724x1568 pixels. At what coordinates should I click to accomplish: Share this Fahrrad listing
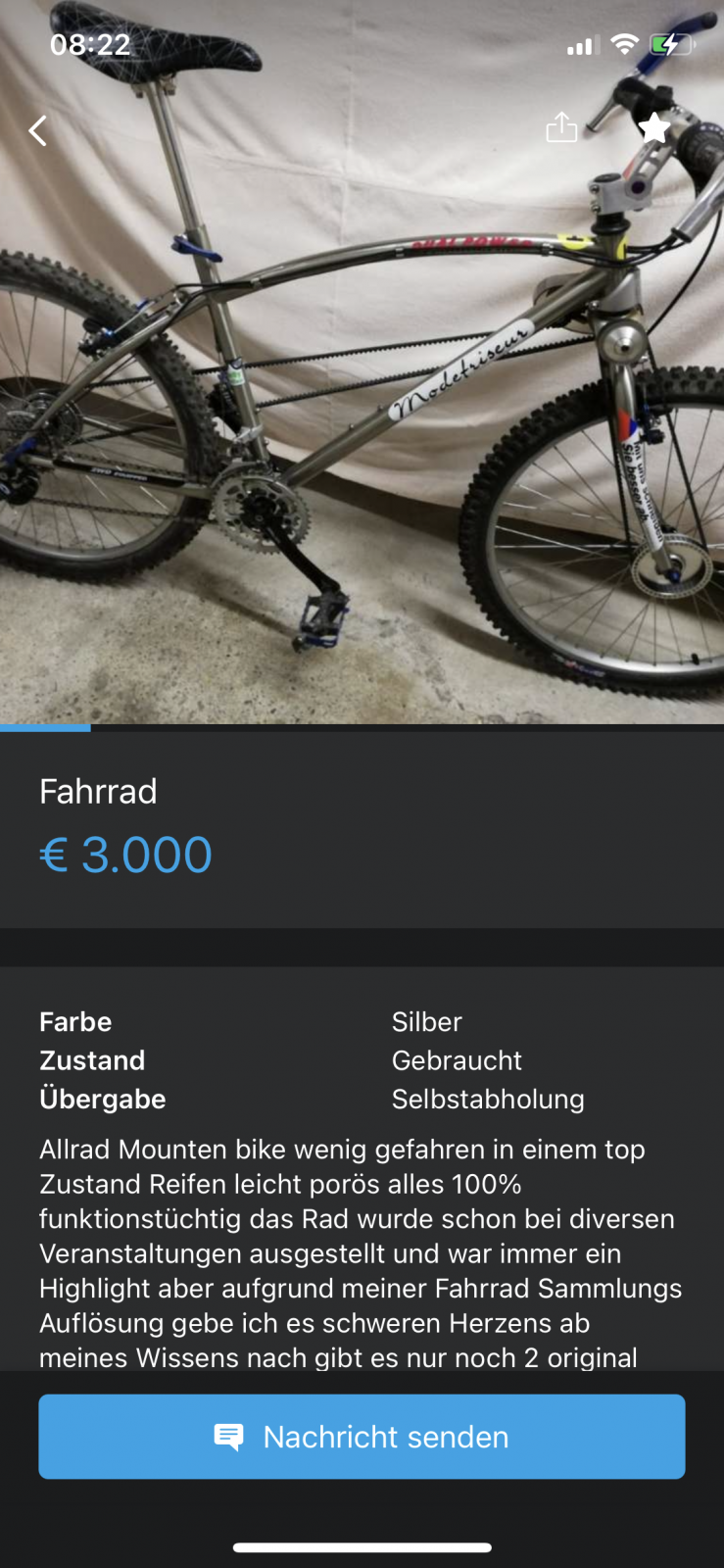tap(561, 127)
